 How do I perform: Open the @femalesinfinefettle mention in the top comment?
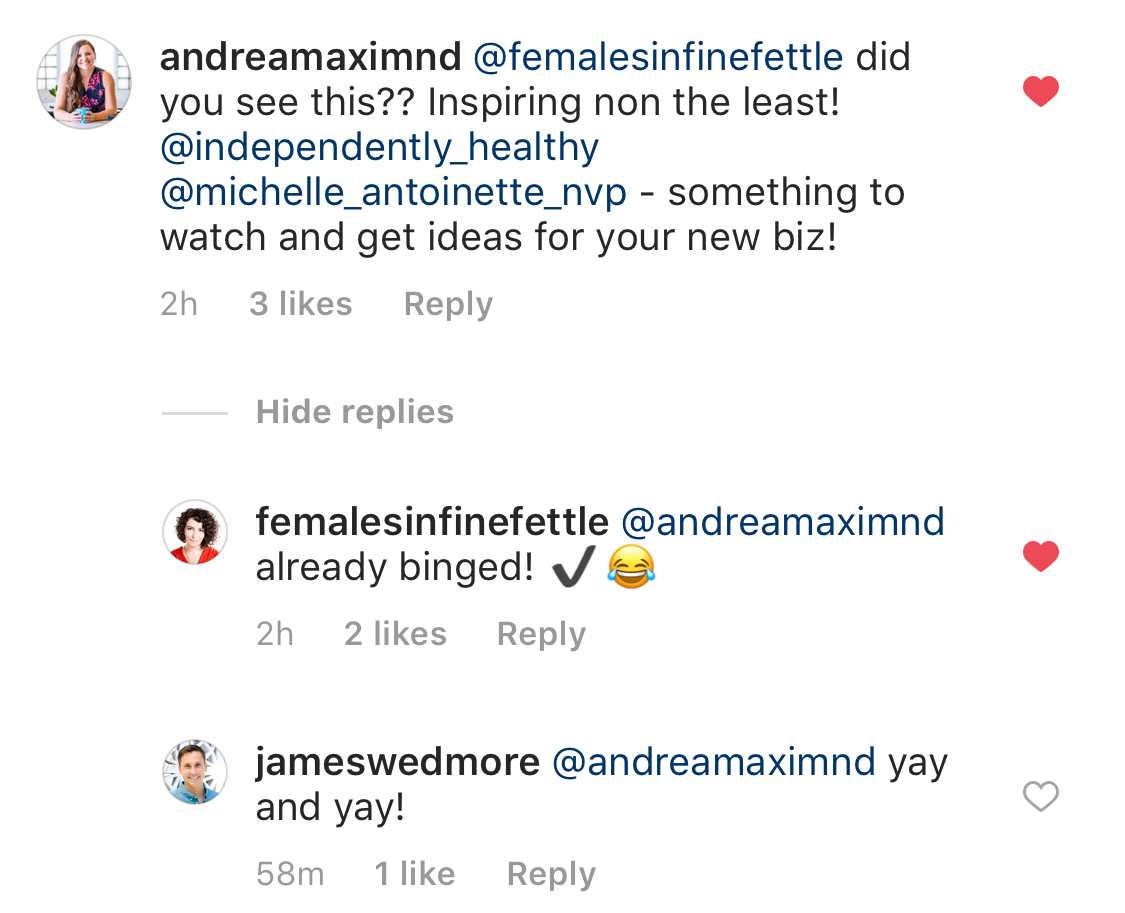[657, 57]
